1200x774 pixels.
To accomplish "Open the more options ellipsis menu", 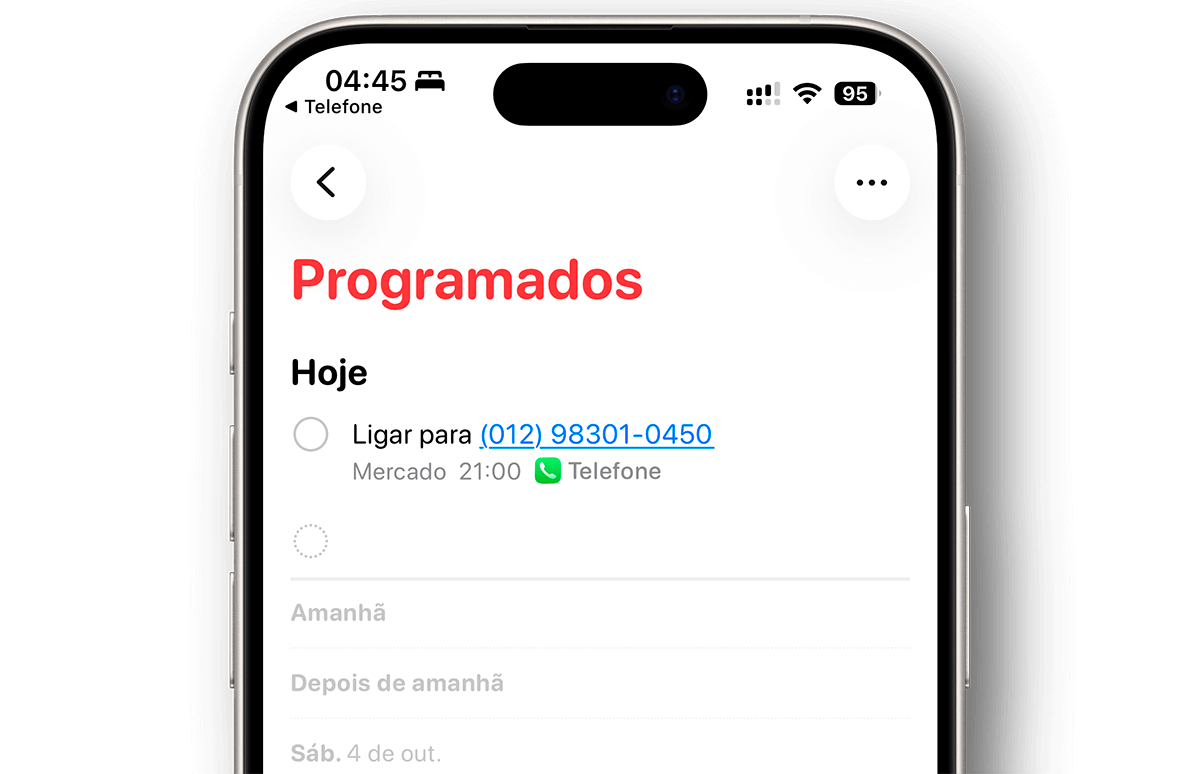I will click(x=871, y=182).
